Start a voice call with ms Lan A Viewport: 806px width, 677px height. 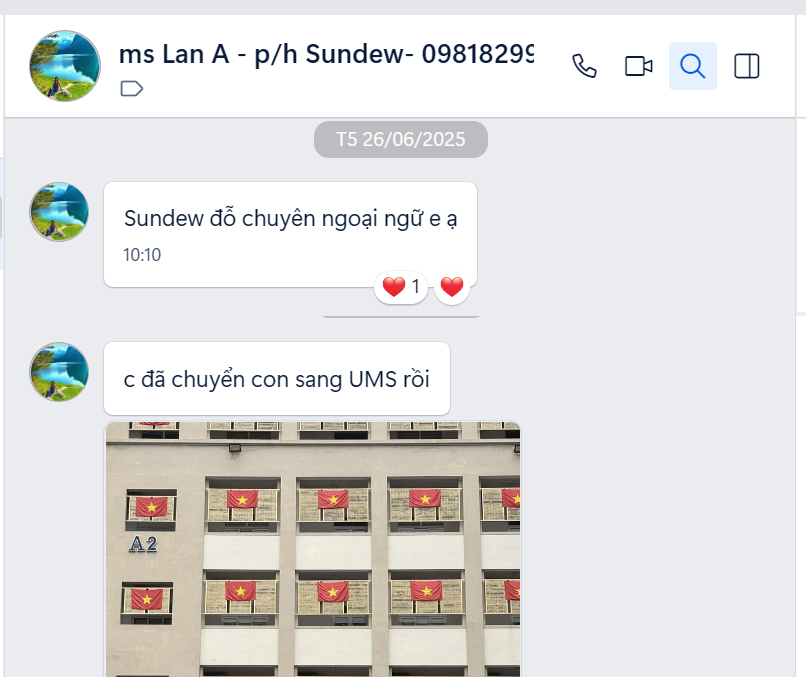tap(584, 67)
